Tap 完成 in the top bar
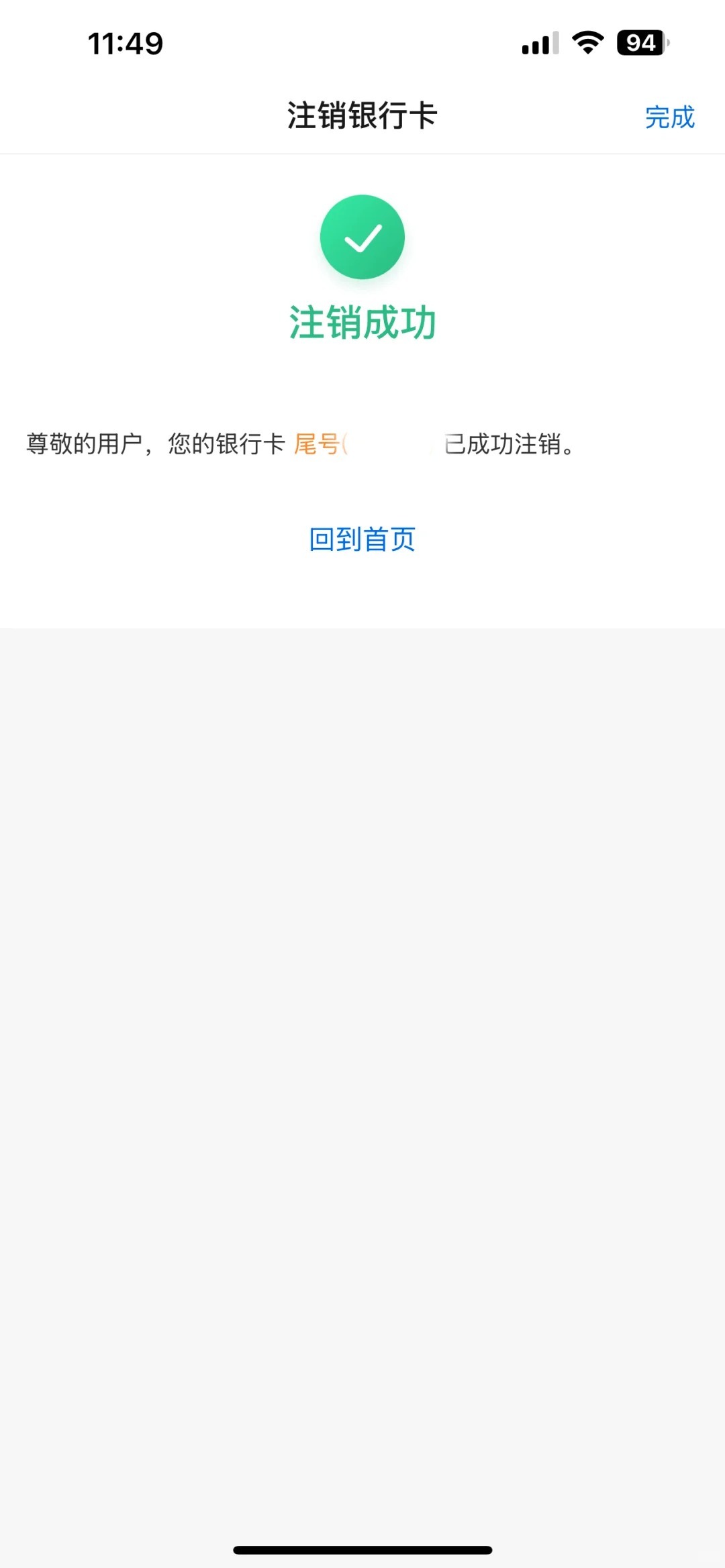The width and height of the screenshot is (725, 1568). [669, 117]
